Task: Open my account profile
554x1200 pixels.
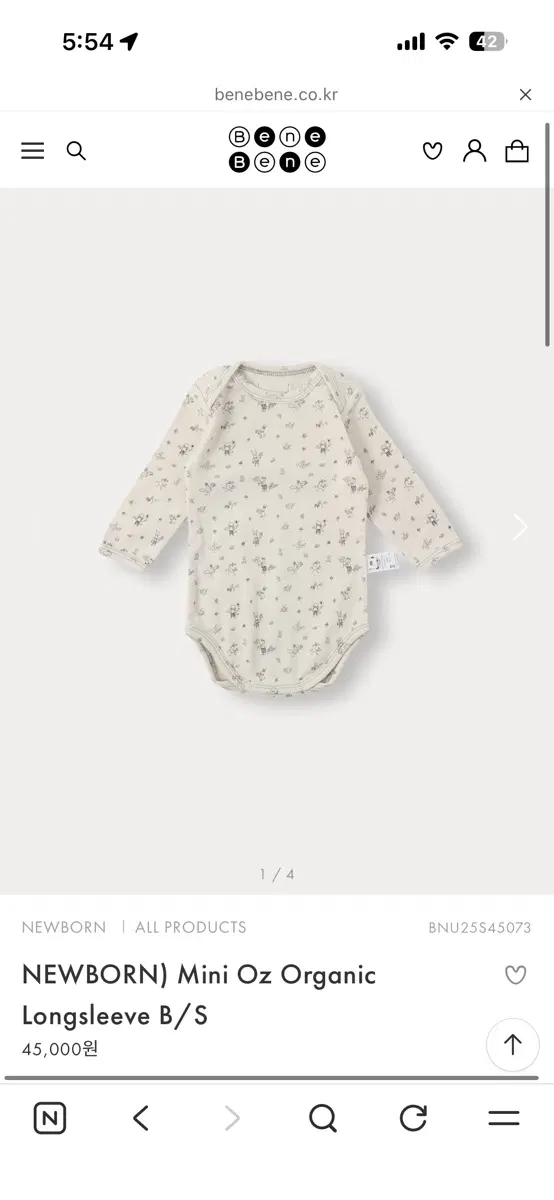Action: [x=475, y=151]
